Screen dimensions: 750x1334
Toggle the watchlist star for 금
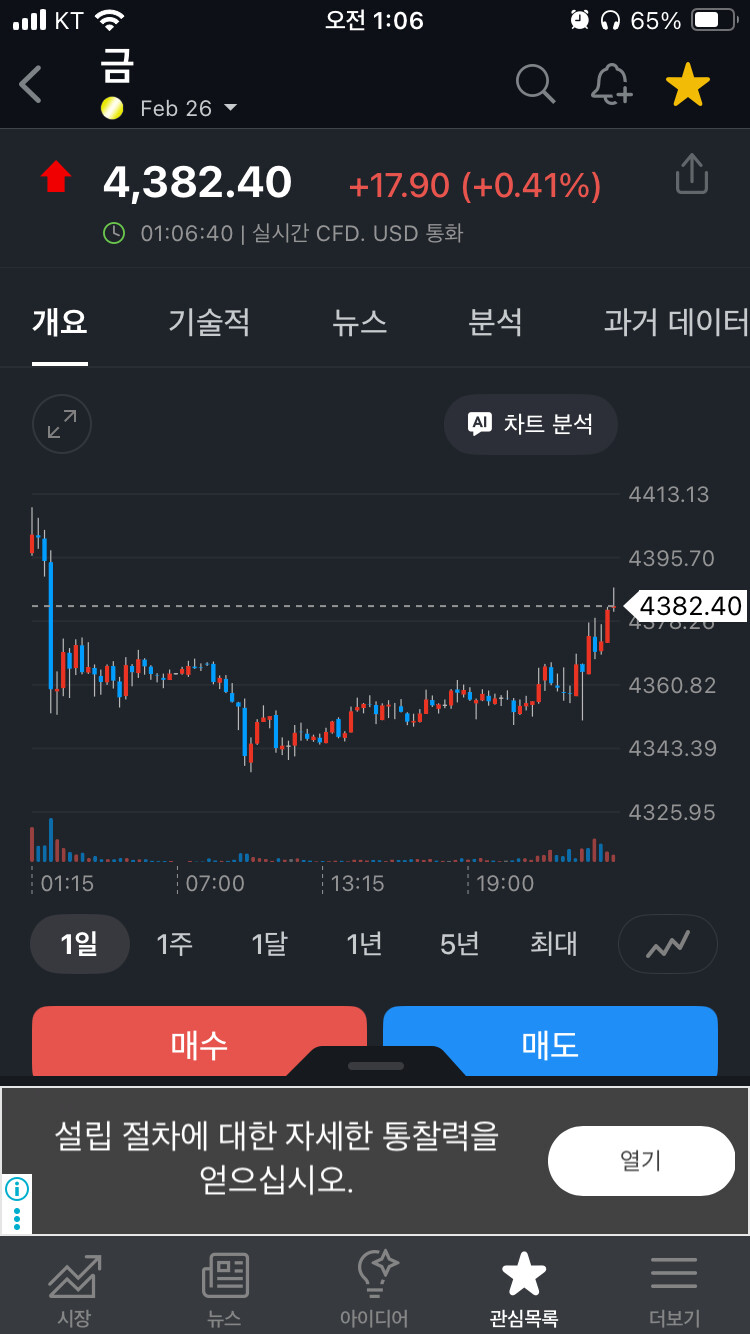(688, 85)
